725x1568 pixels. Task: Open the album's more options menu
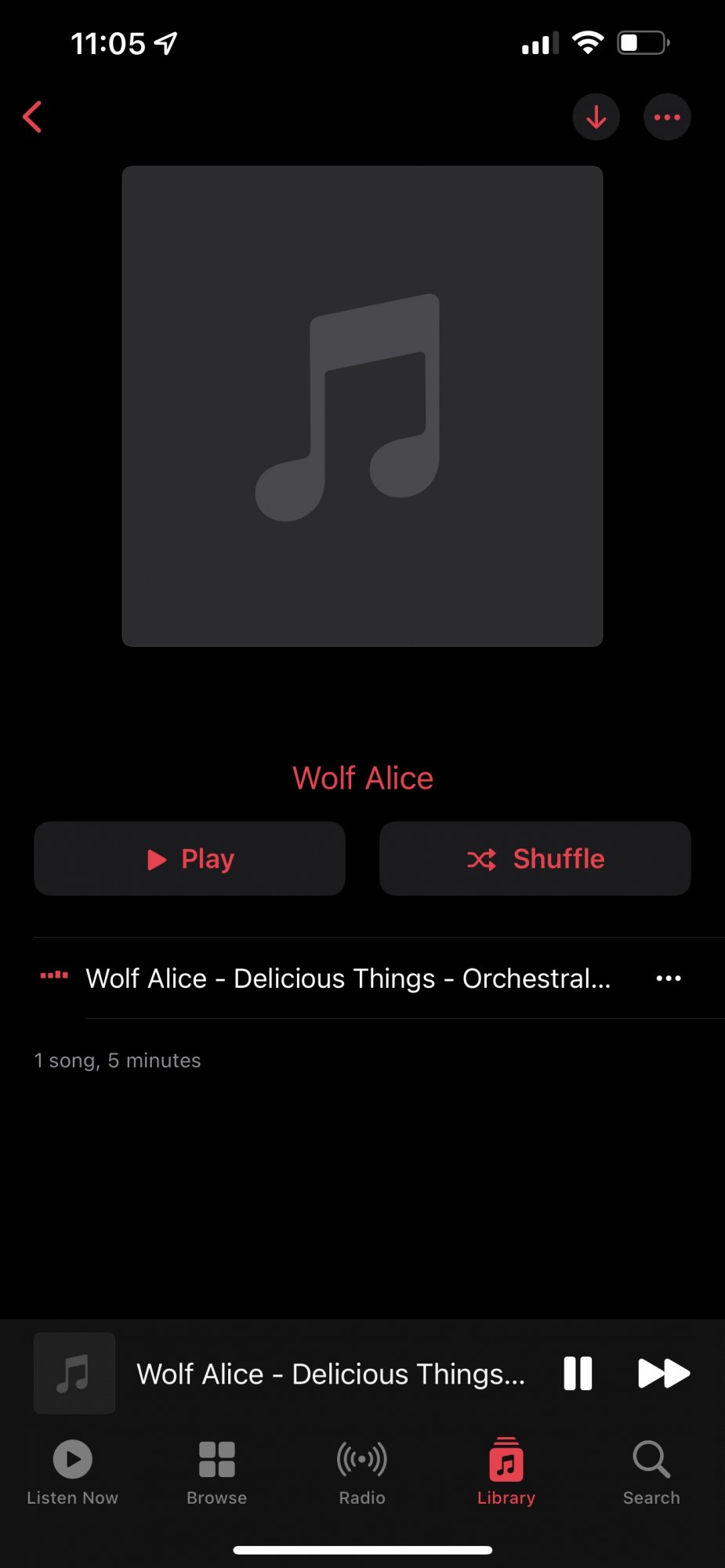(x=667, y=118)
